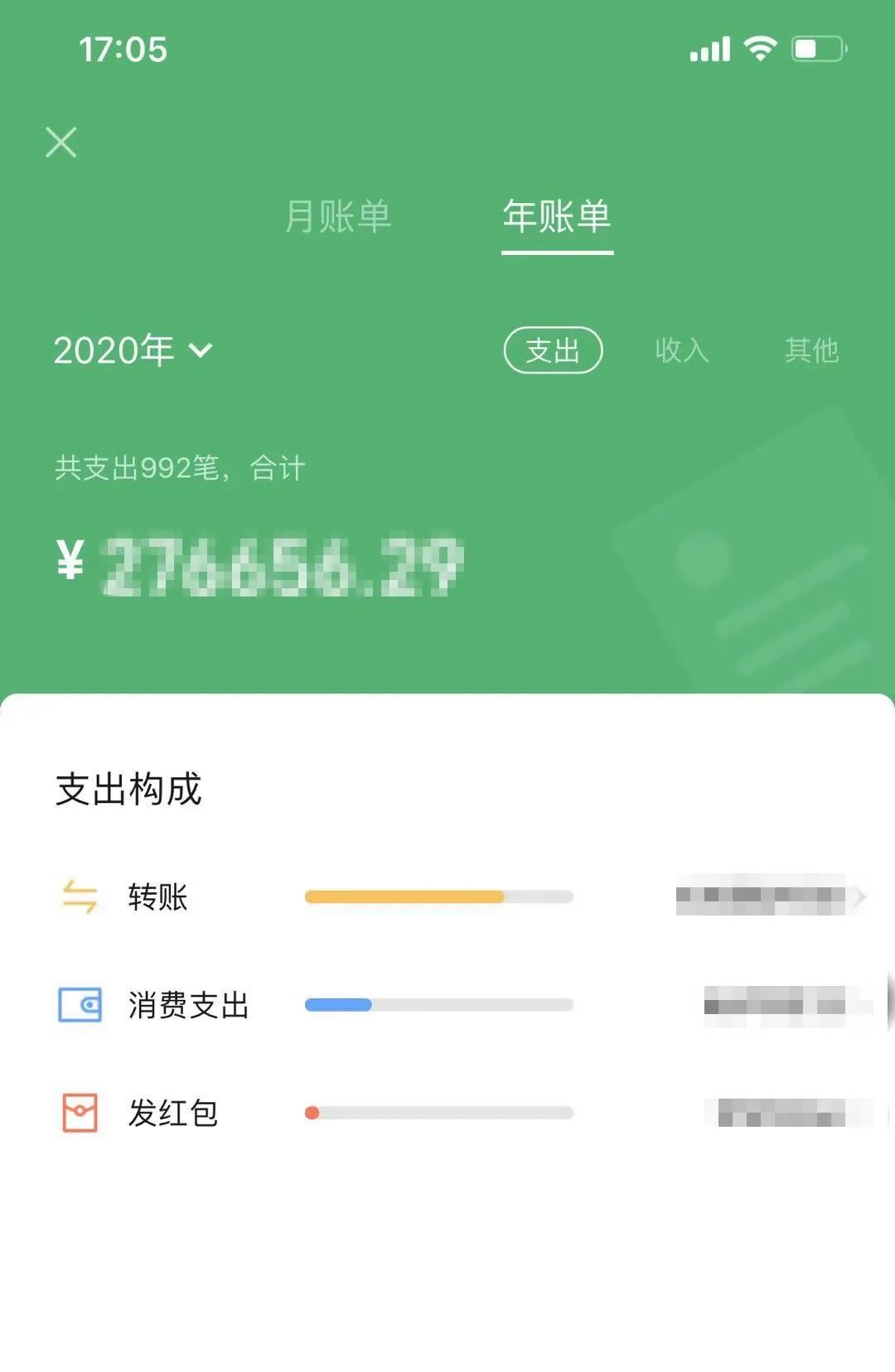Click the cellular signal icon

tap(709, 50)
